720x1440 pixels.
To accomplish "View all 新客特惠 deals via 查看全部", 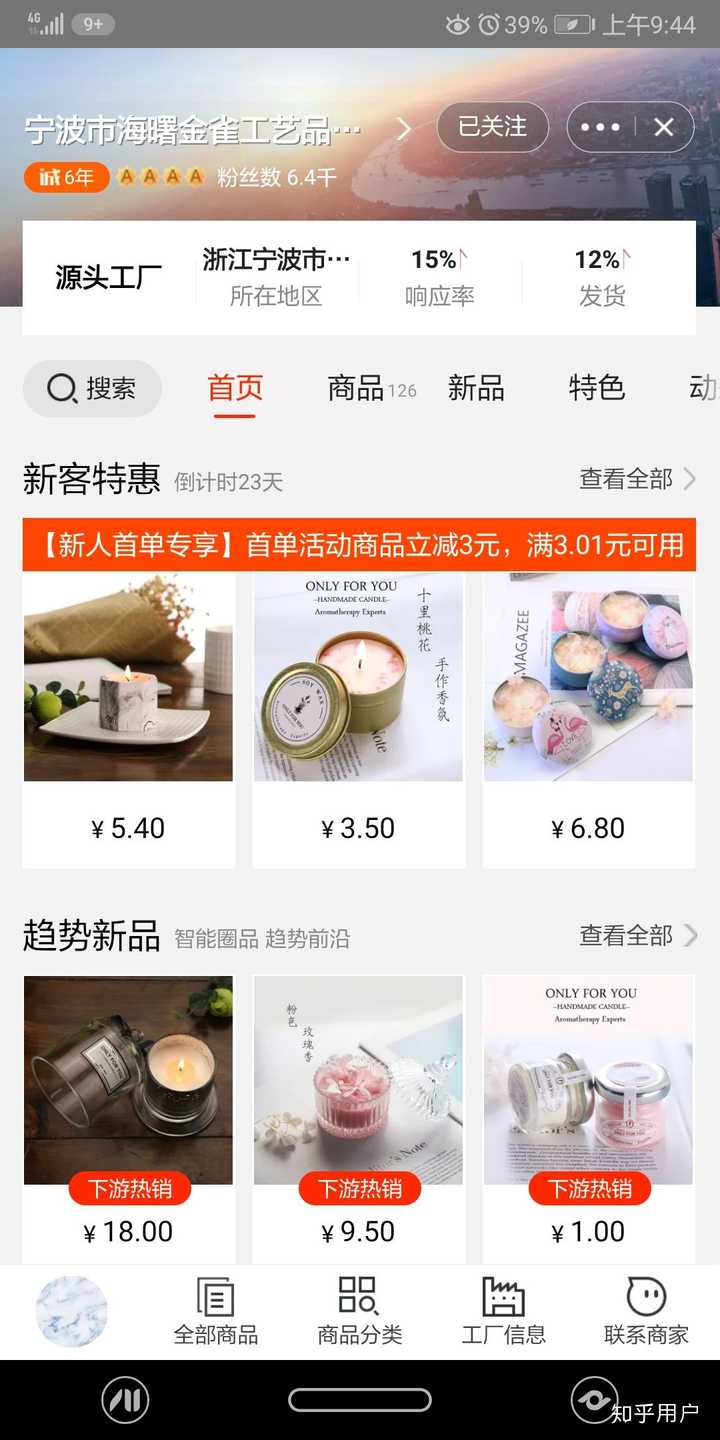I will [x=637, y=479].
